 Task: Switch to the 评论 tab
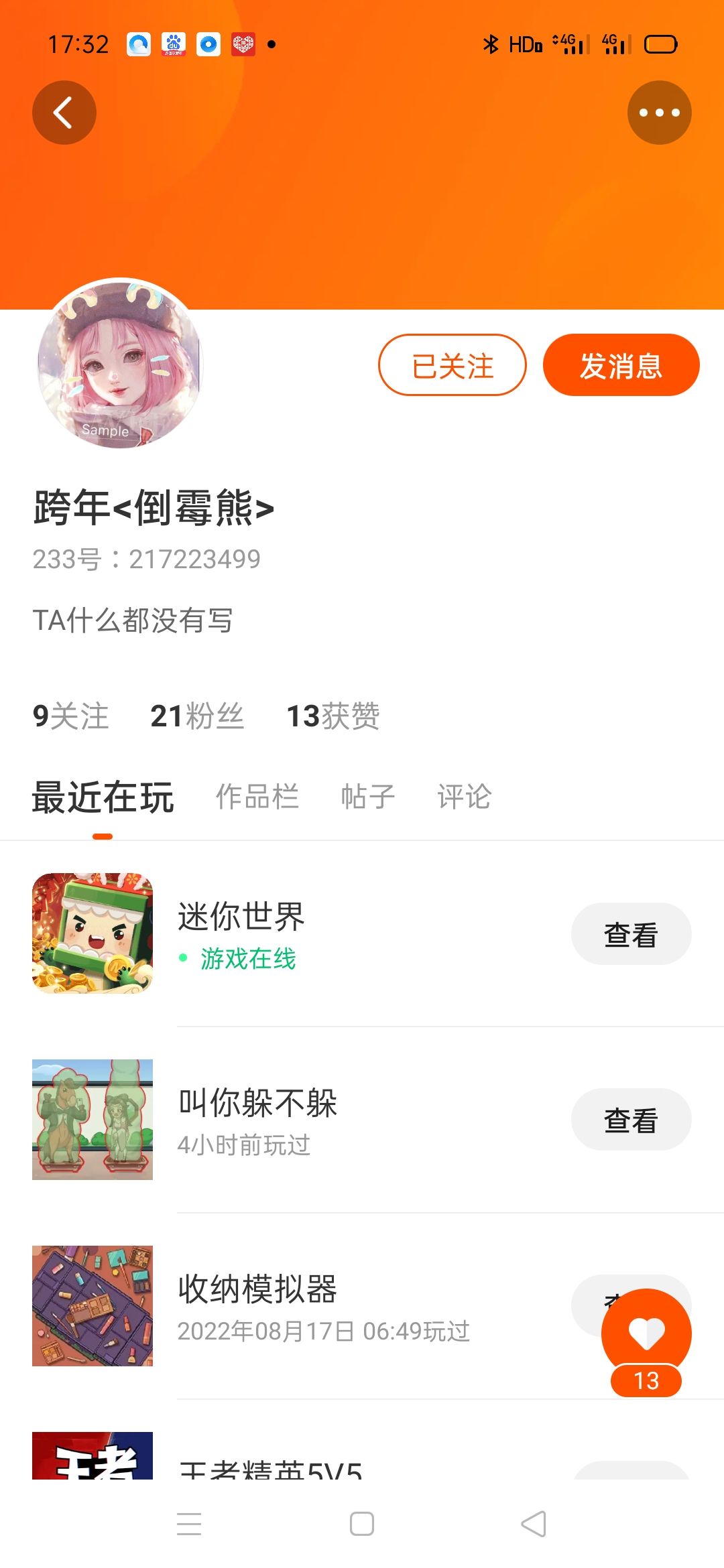coord(465,797)
